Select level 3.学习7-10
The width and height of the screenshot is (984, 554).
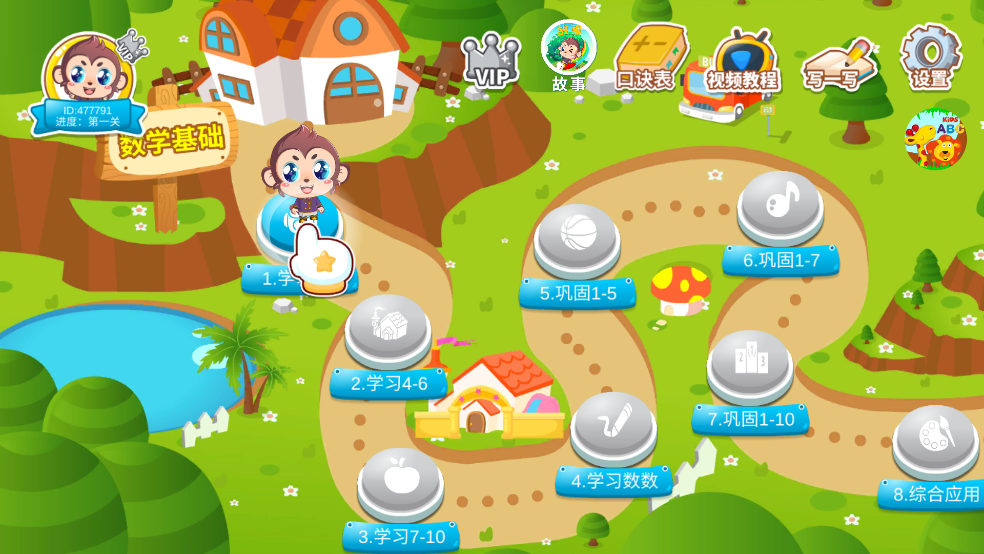[400, 484]
